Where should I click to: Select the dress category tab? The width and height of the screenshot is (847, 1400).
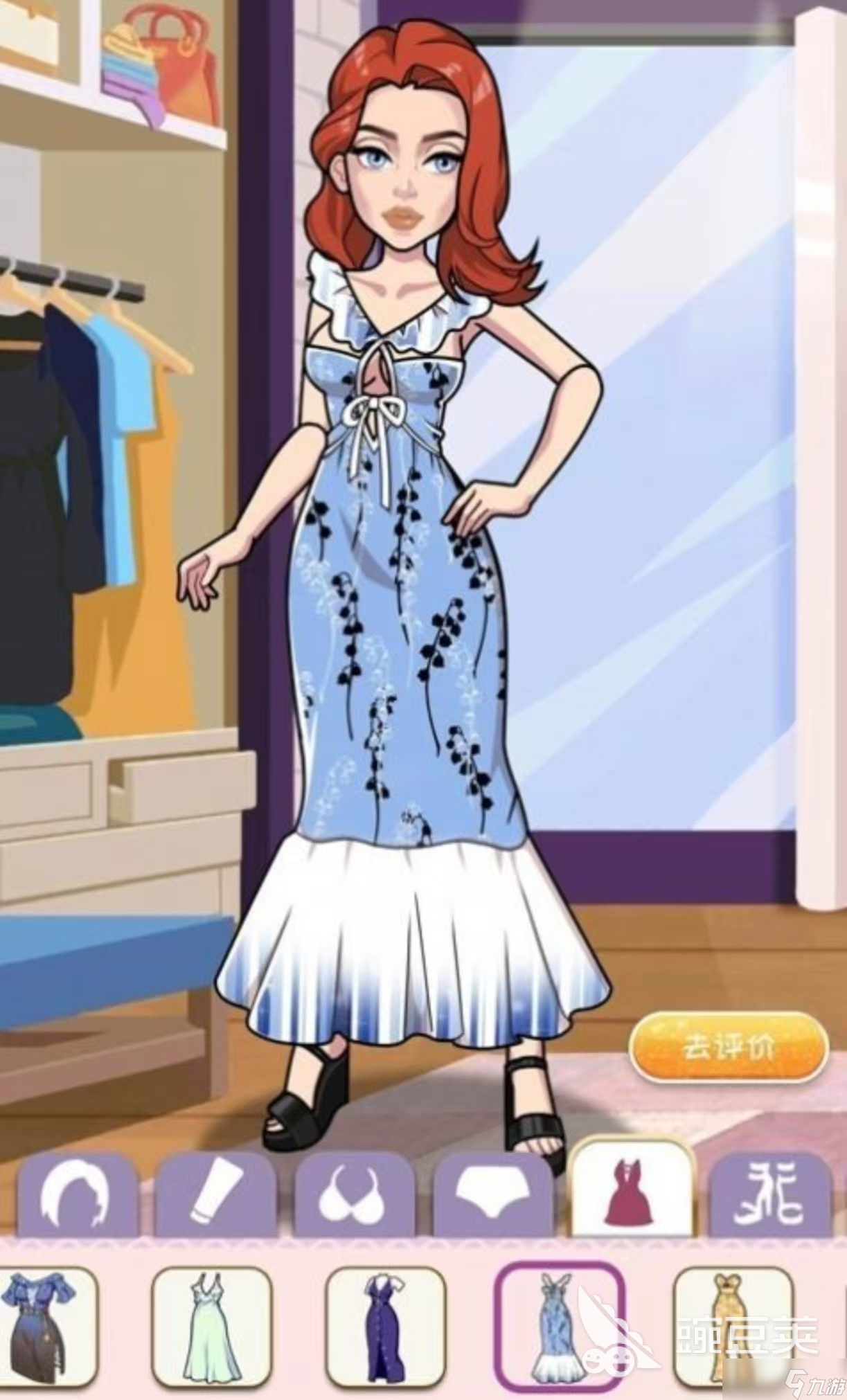pos(632,1190)
